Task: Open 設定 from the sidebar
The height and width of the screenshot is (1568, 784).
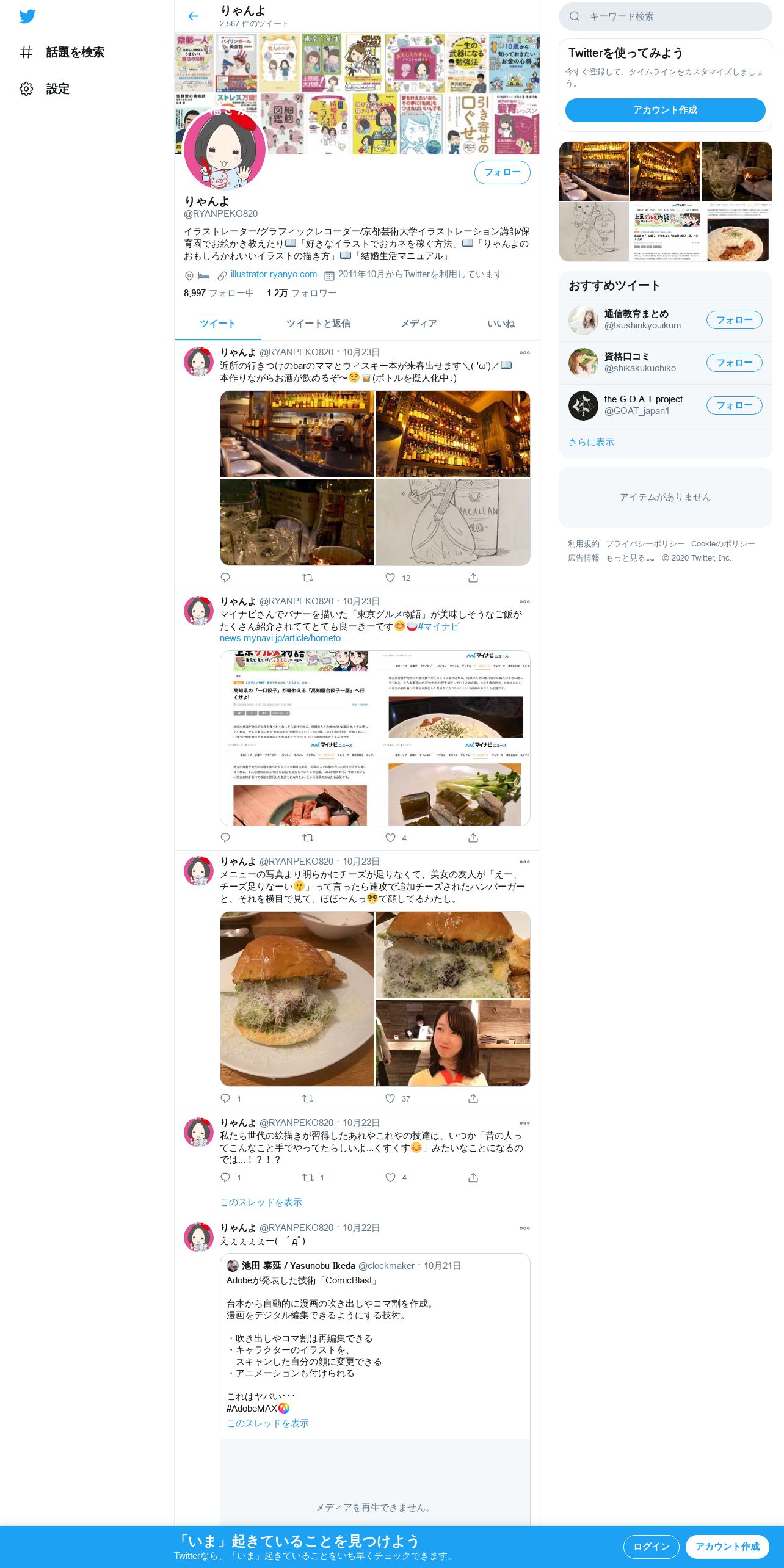Action: (45, 89)
